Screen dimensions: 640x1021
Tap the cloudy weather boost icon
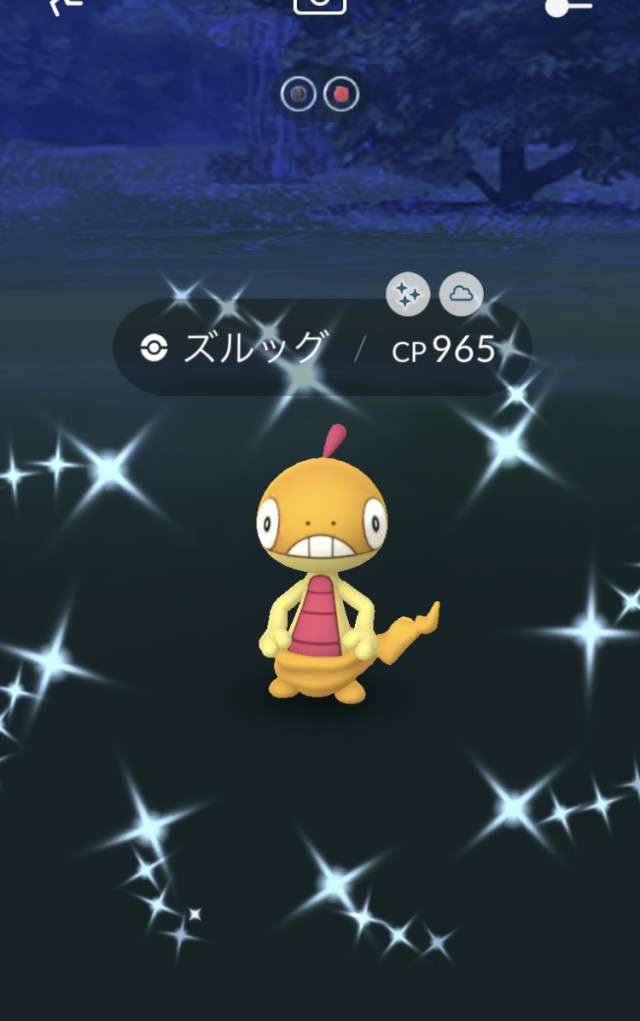pos(461,294)
